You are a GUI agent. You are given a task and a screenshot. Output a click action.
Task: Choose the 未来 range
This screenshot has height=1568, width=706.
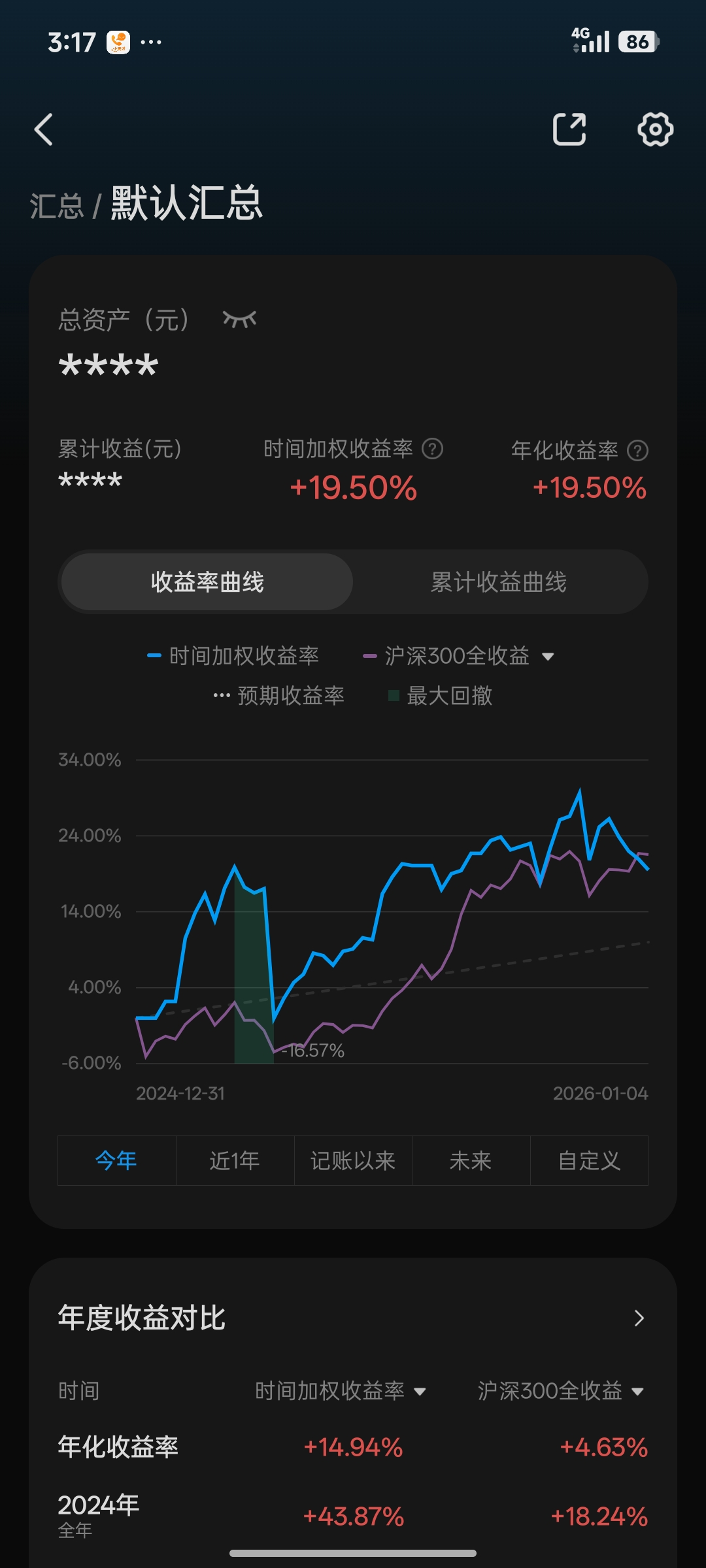(471, 1161)
